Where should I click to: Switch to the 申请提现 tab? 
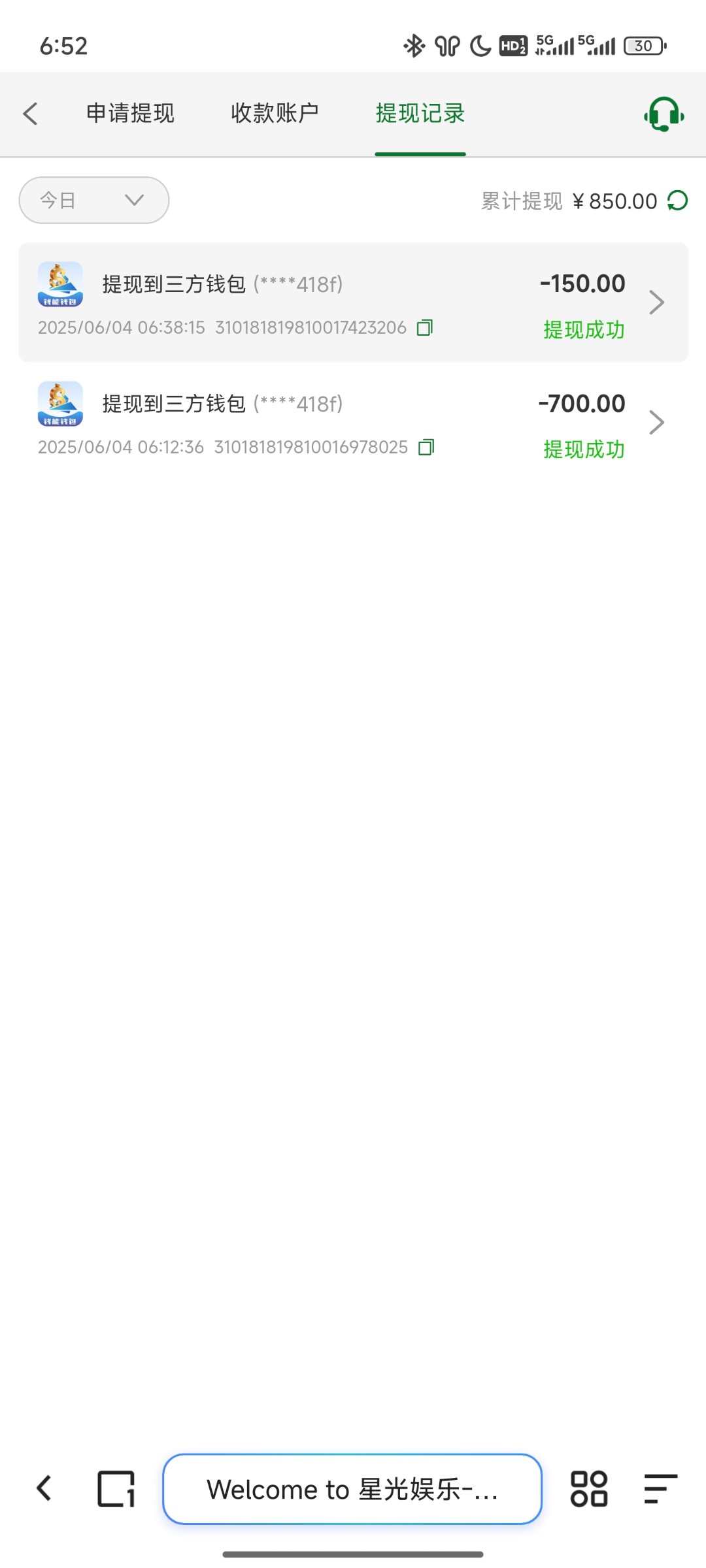(x=130, y=114)
